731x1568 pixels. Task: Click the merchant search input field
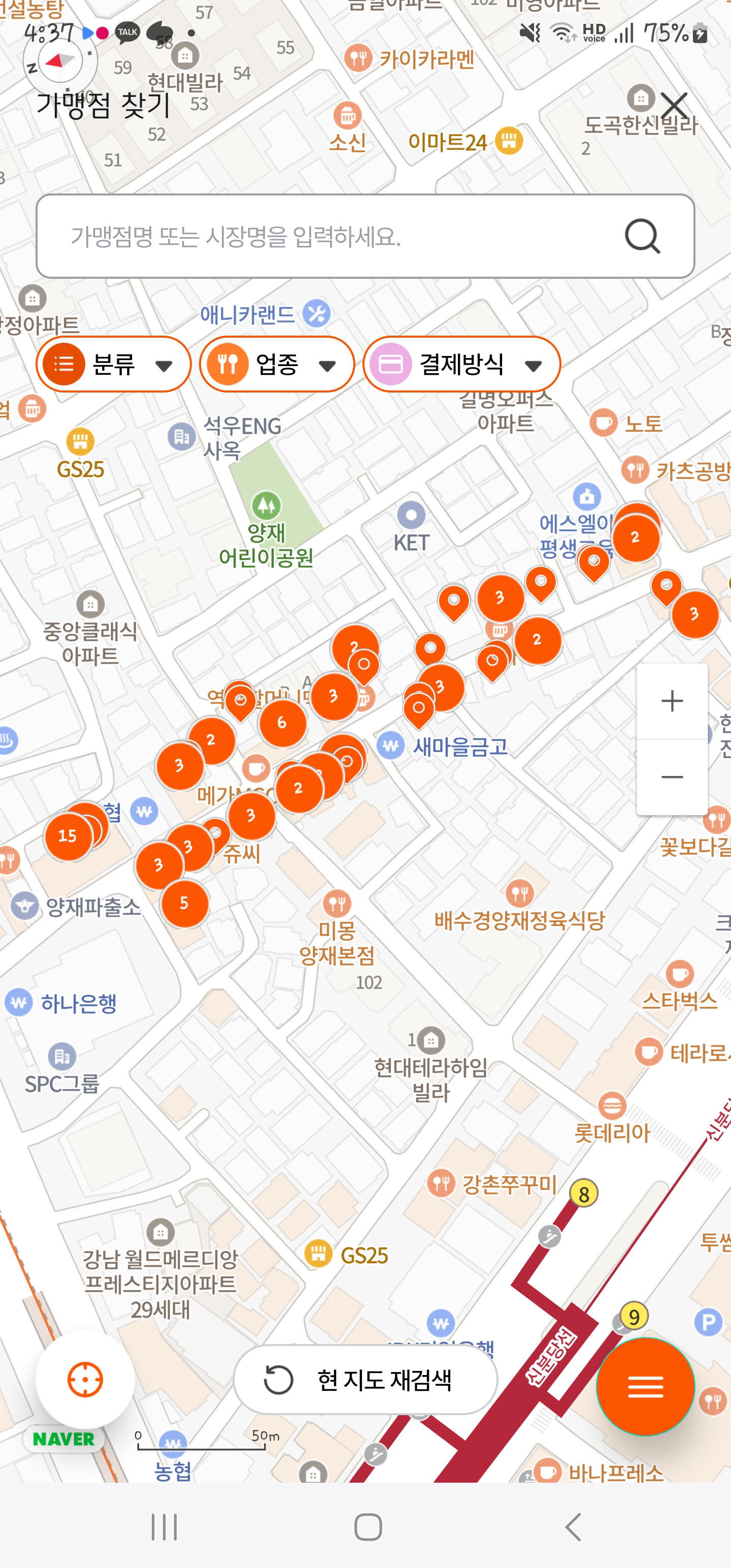305,237
